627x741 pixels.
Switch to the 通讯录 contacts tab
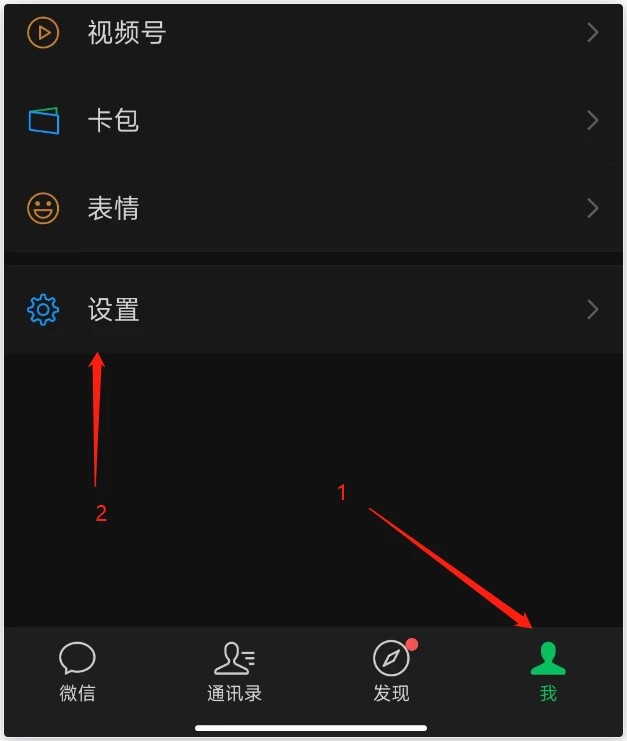click(x=234, y=672)
